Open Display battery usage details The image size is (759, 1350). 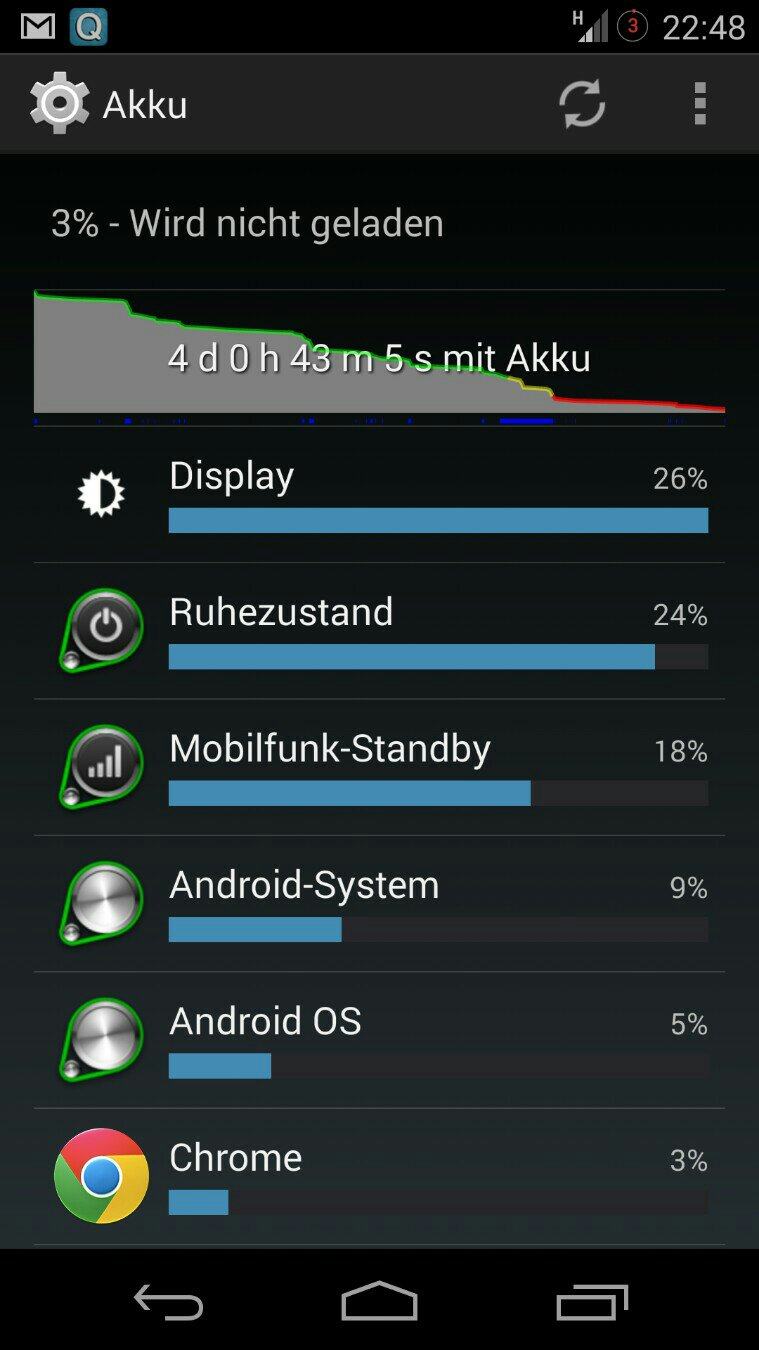(x=379, y=495)
